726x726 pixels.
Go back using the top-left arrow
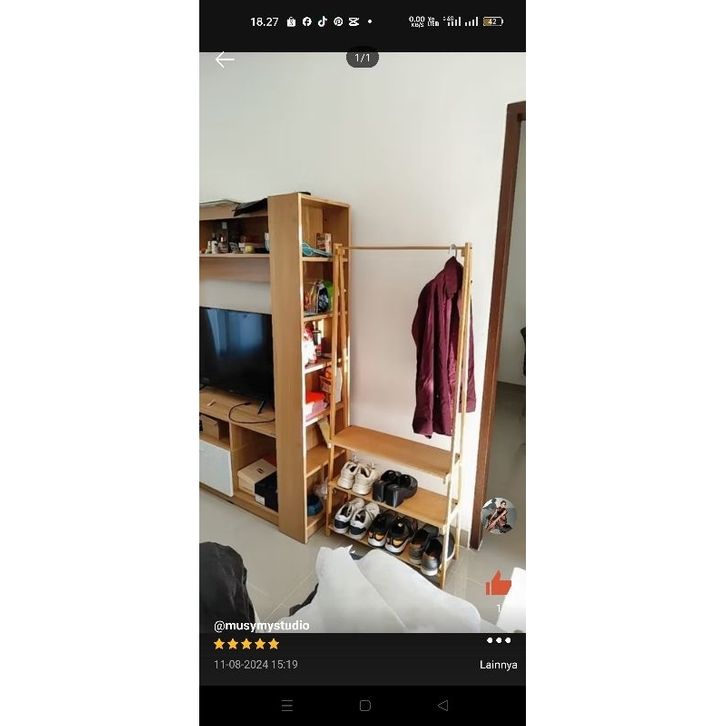(224, 60)
